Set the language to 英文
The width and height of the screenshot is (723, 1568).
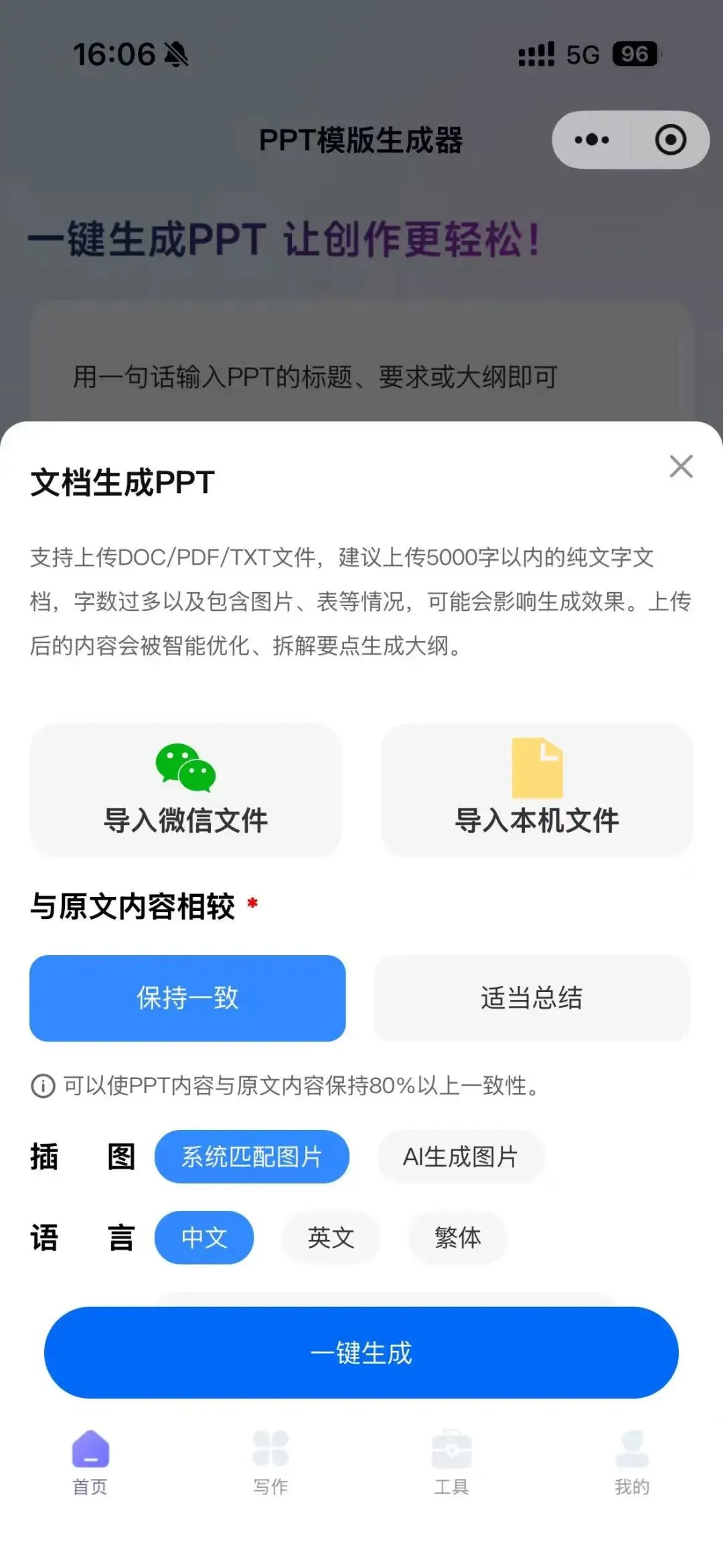(331, 1237)
